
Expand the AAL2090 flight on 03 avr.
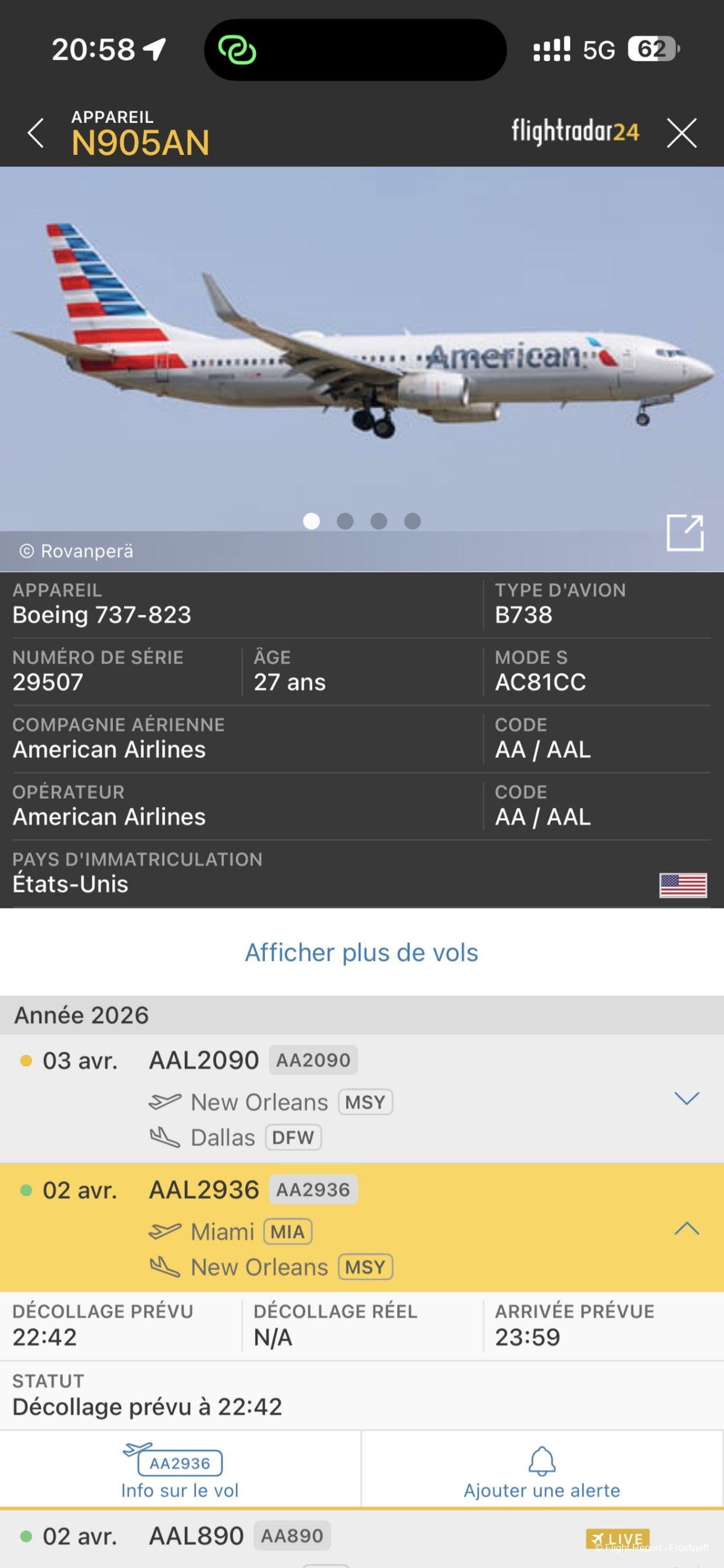tap(686, 1098)
